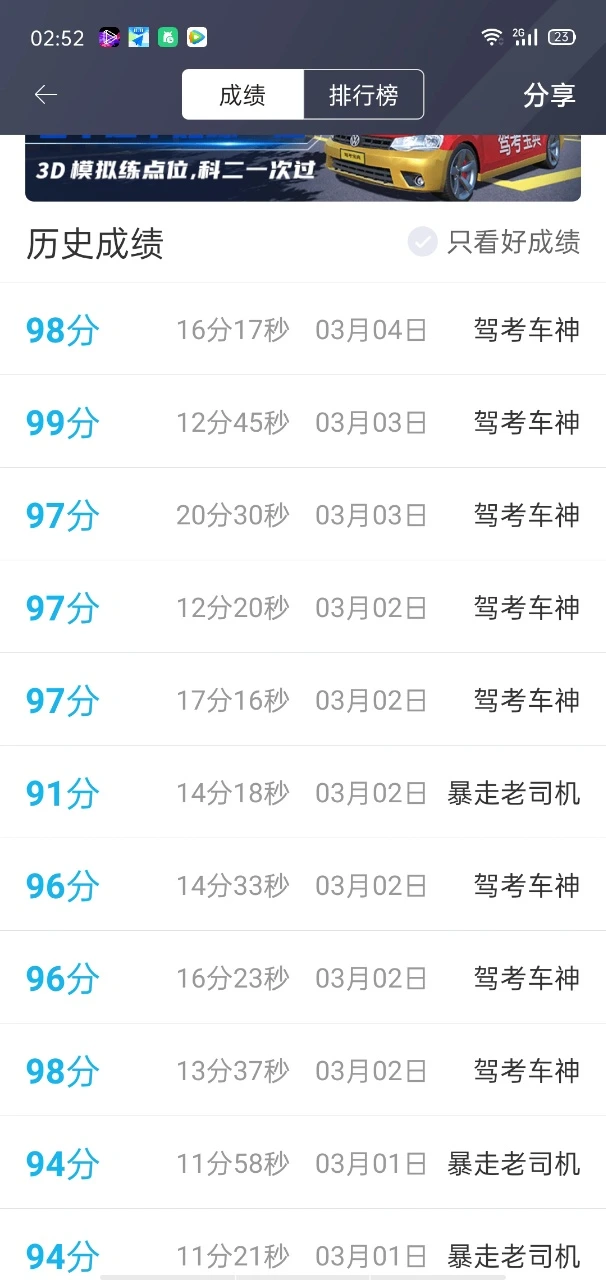606x1280 pixels.
Task: Switch to the 排行榜 tab
Action: point(363,95)
